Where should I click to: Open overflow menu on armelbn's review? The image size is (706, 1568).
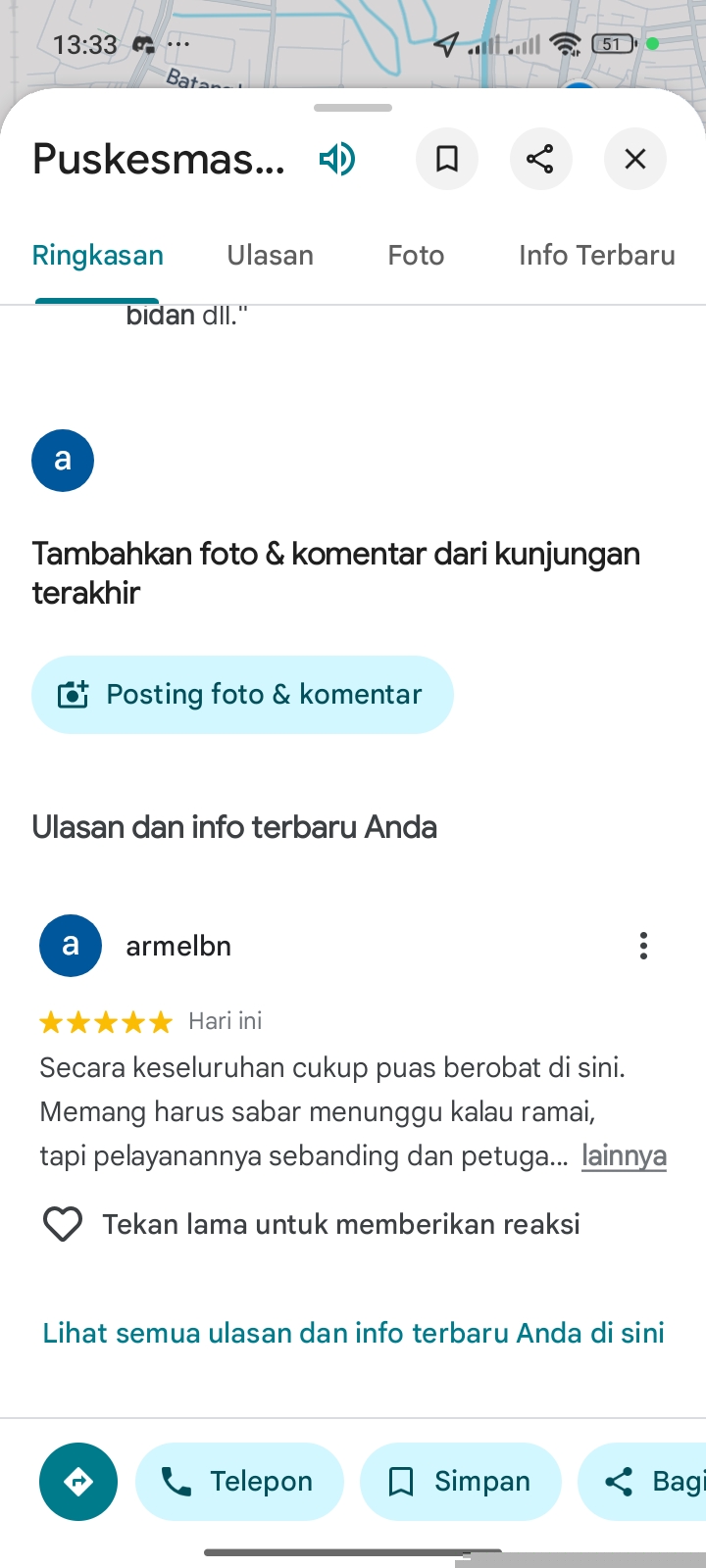coord(643,946)
